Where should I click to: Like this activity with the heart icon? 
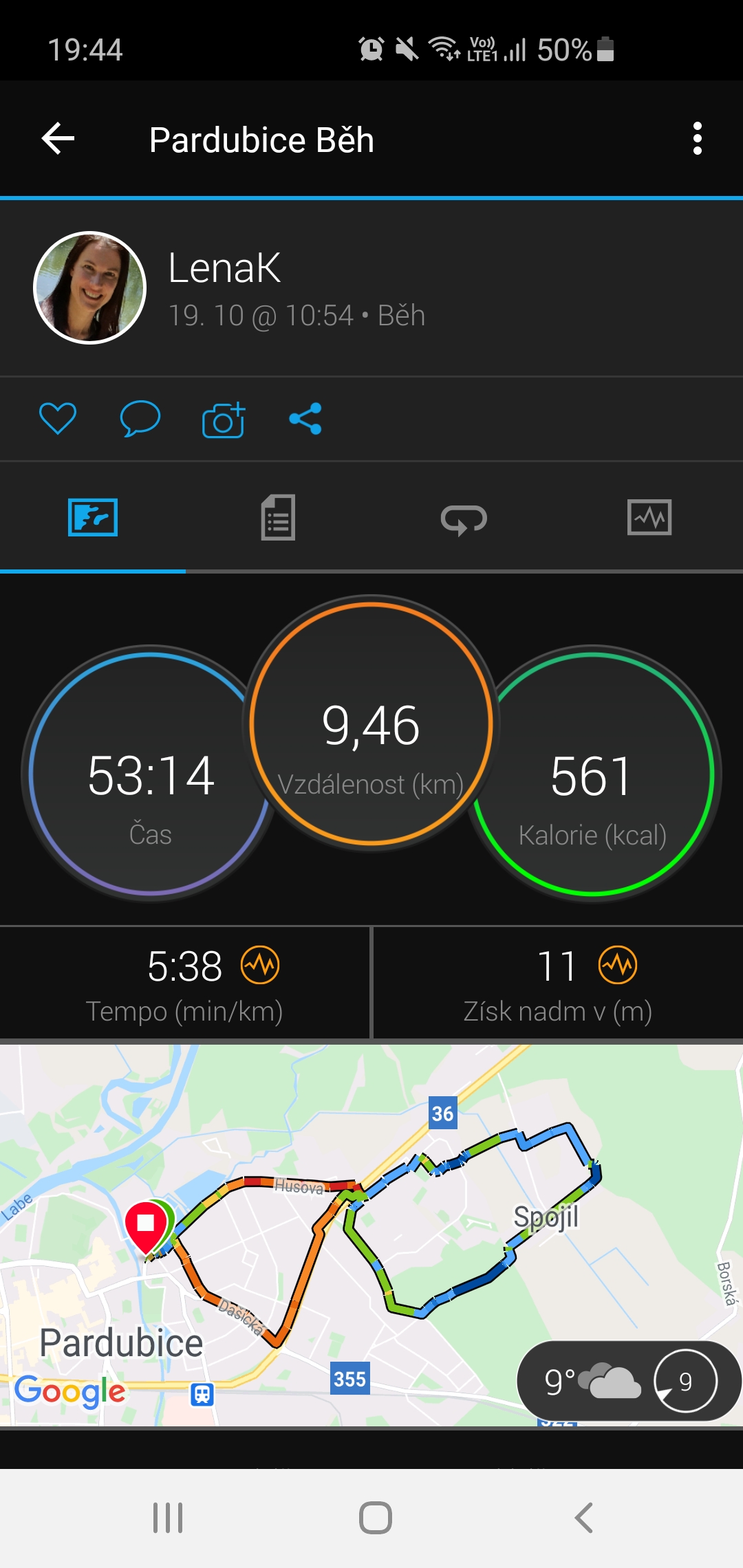(58, 418)
